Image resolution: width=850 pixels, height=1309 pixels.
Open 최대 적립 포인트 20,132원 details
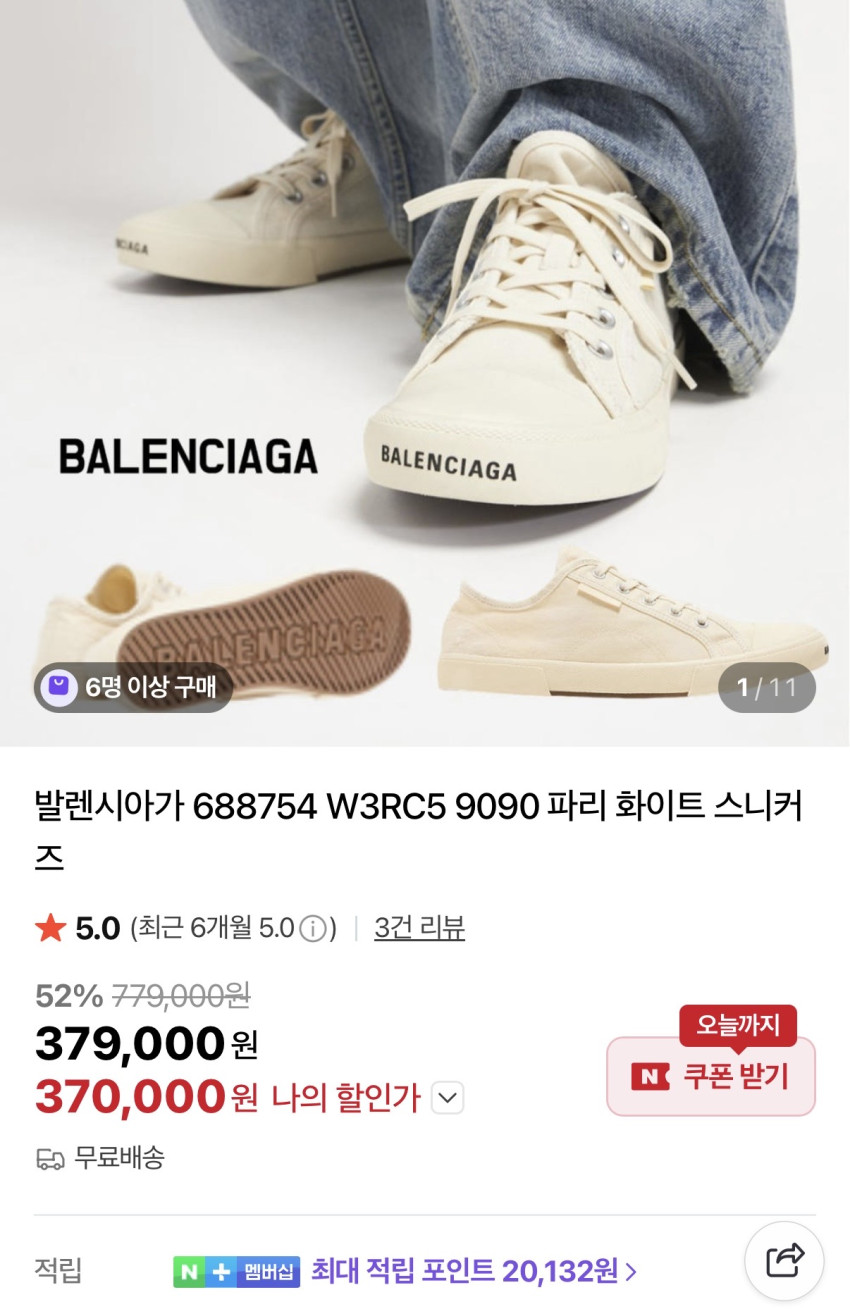(474, 1272)
